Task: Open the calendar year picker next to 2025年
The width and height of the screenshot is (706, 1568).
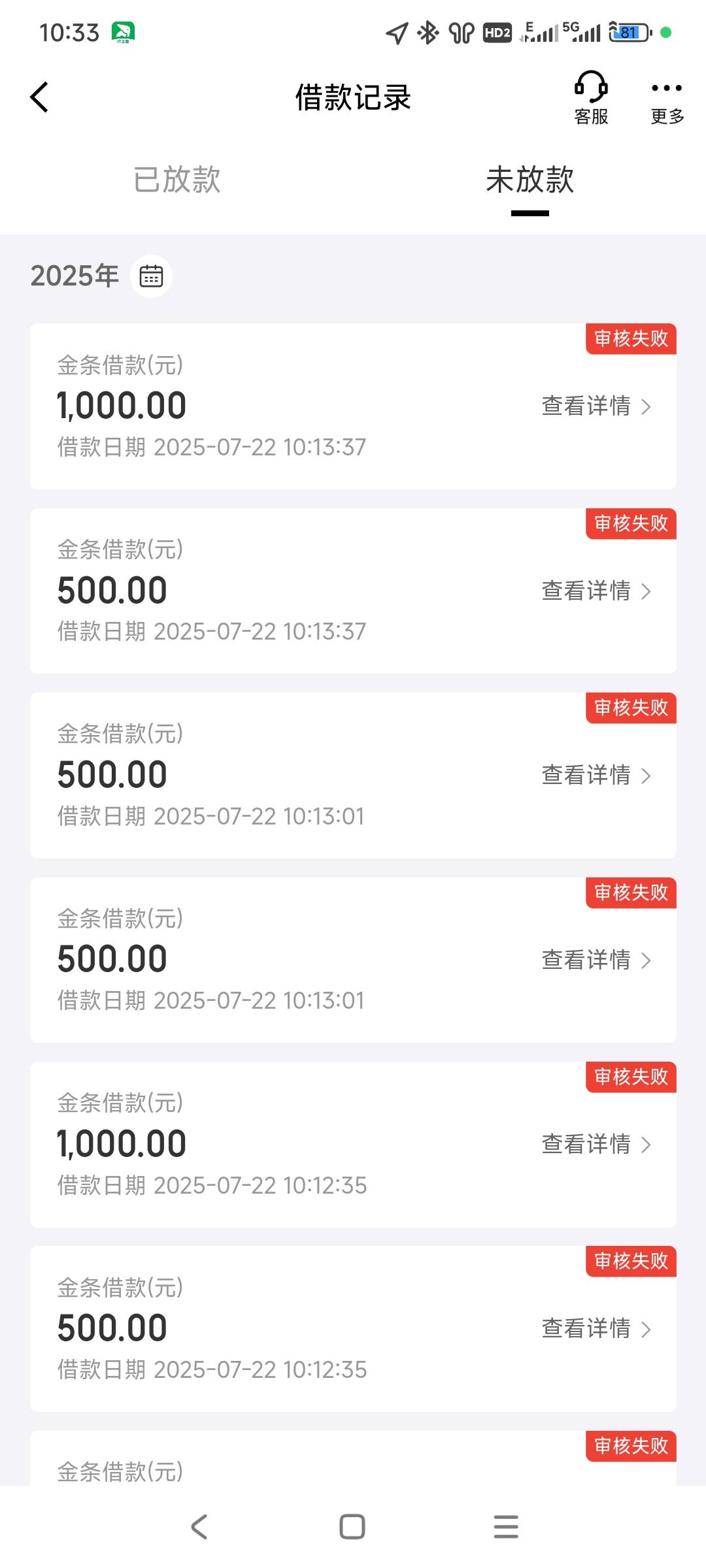Action: click(151, 276)
